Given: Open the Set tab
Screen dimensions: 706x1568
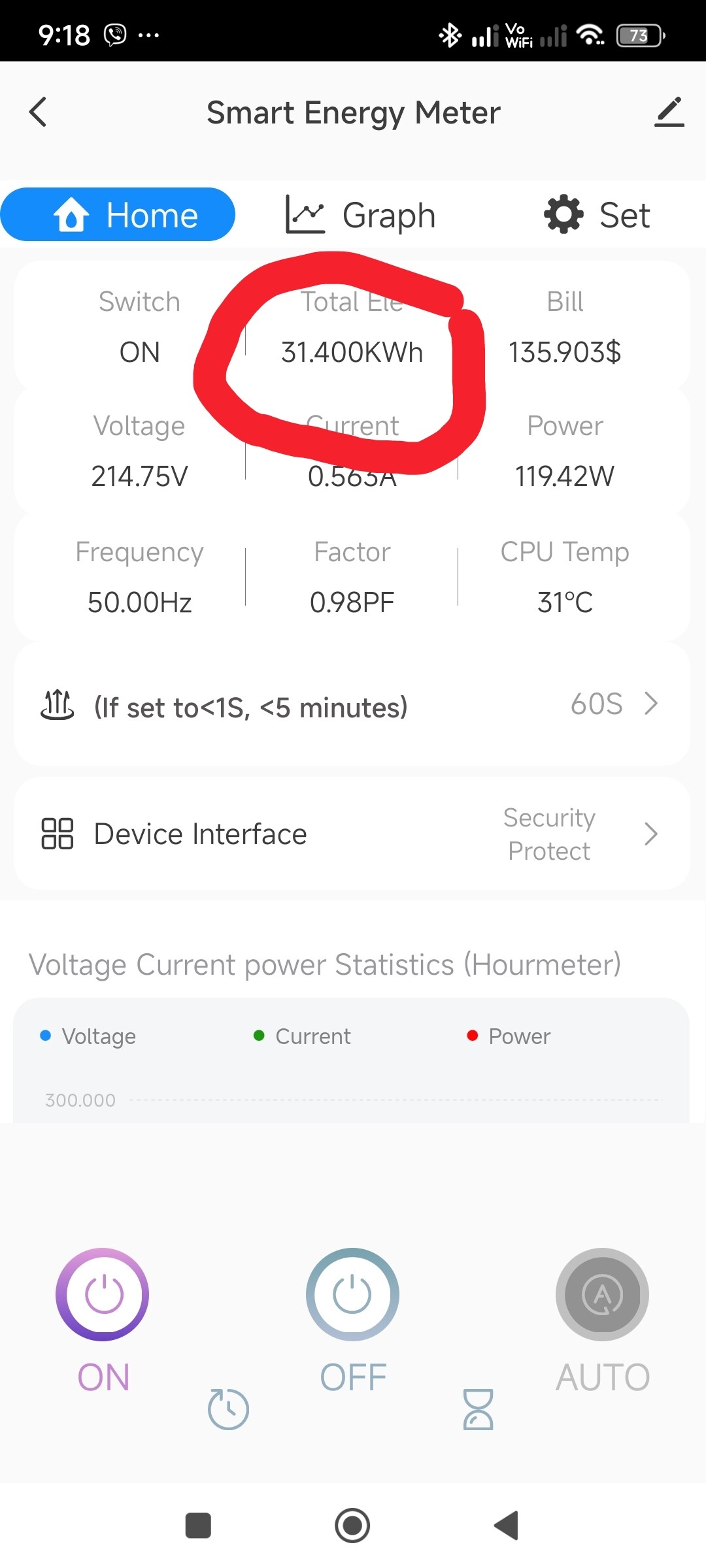Looking at the screenshot, I should pyautogui.click(x=597, y=215).
